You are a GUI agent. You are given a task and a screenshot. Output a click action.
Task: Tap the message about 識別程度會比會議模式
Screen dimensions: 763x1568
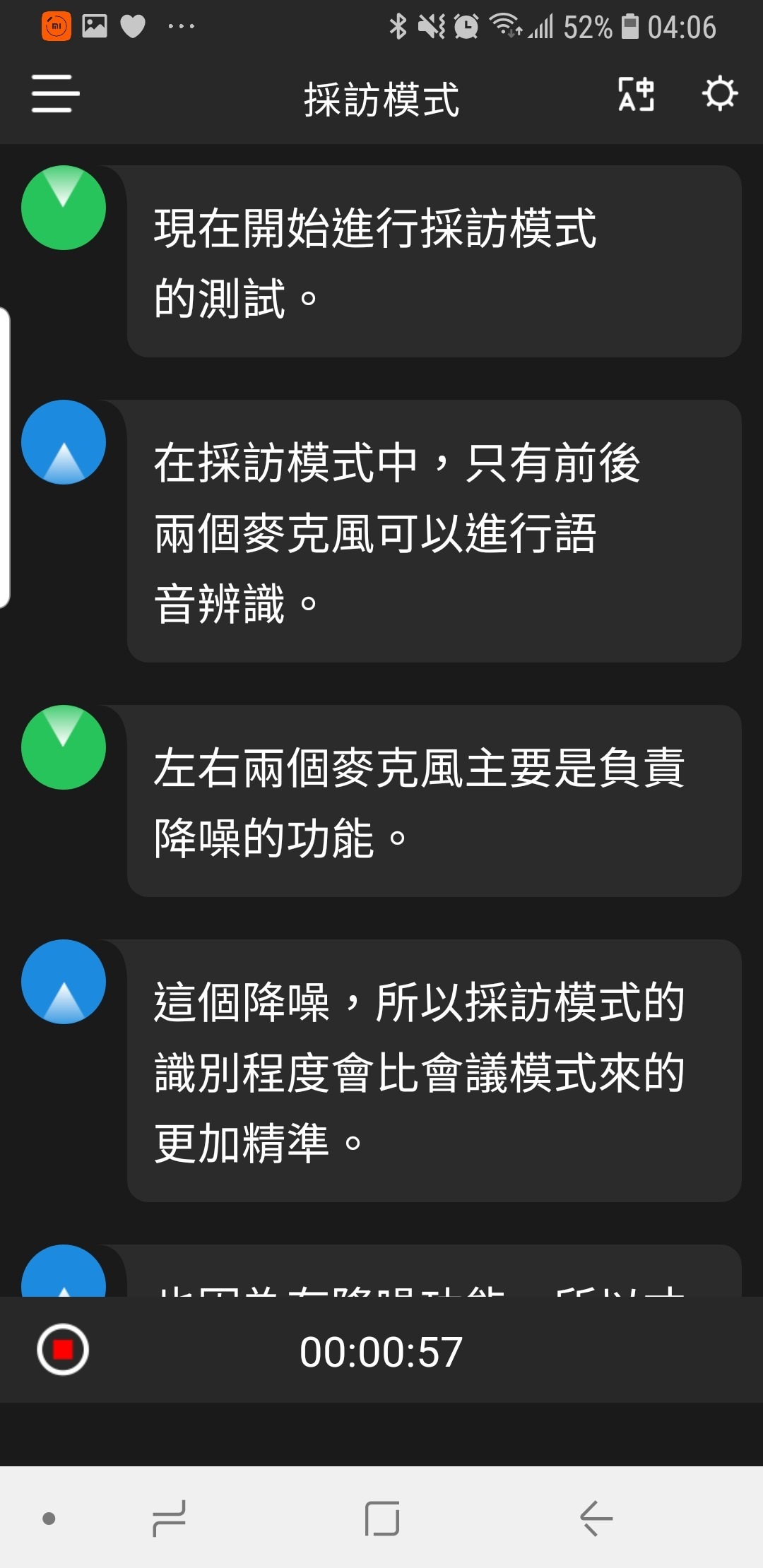click(x=434, y=1071)
